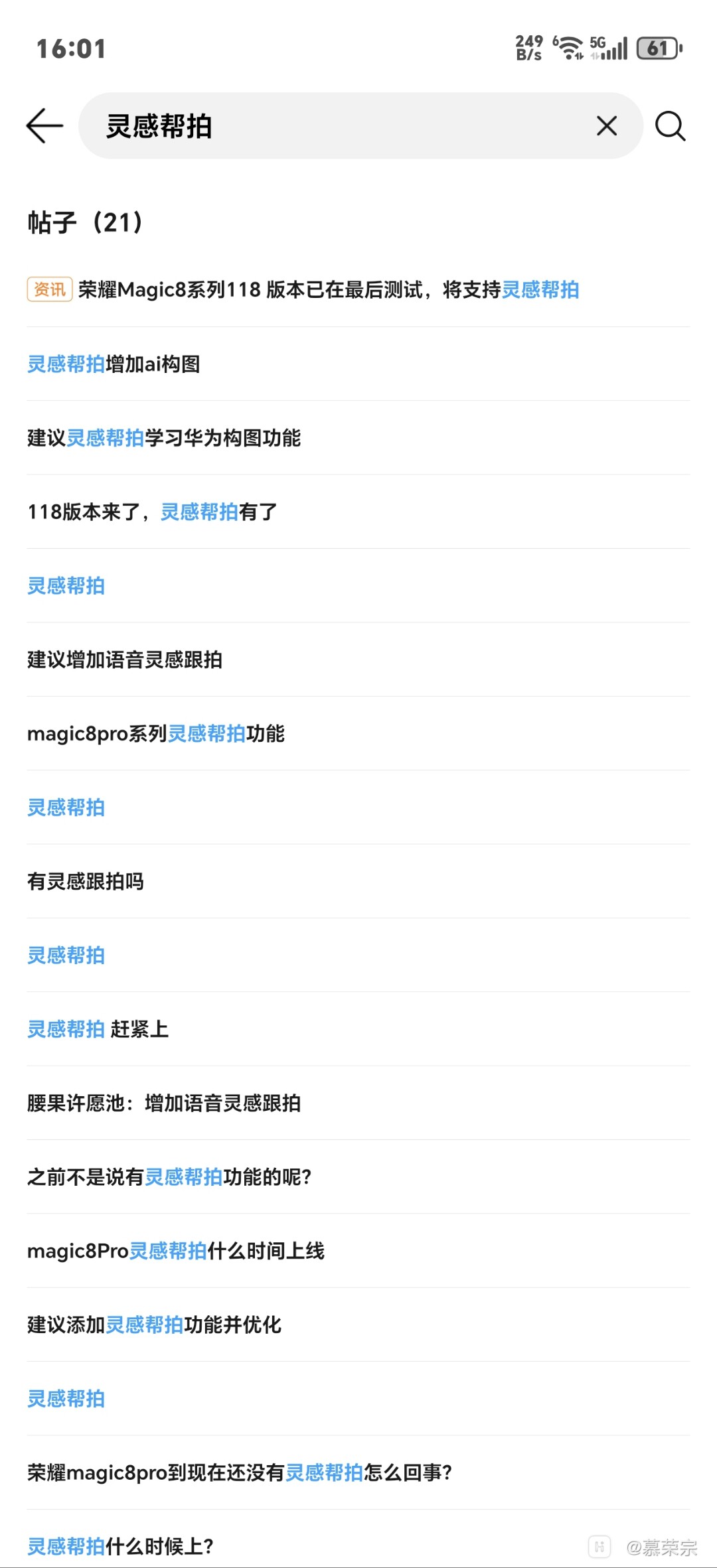
Task: Open magic8pro系列灵感帮拍功能 post
Action: [x=156, y=734]
